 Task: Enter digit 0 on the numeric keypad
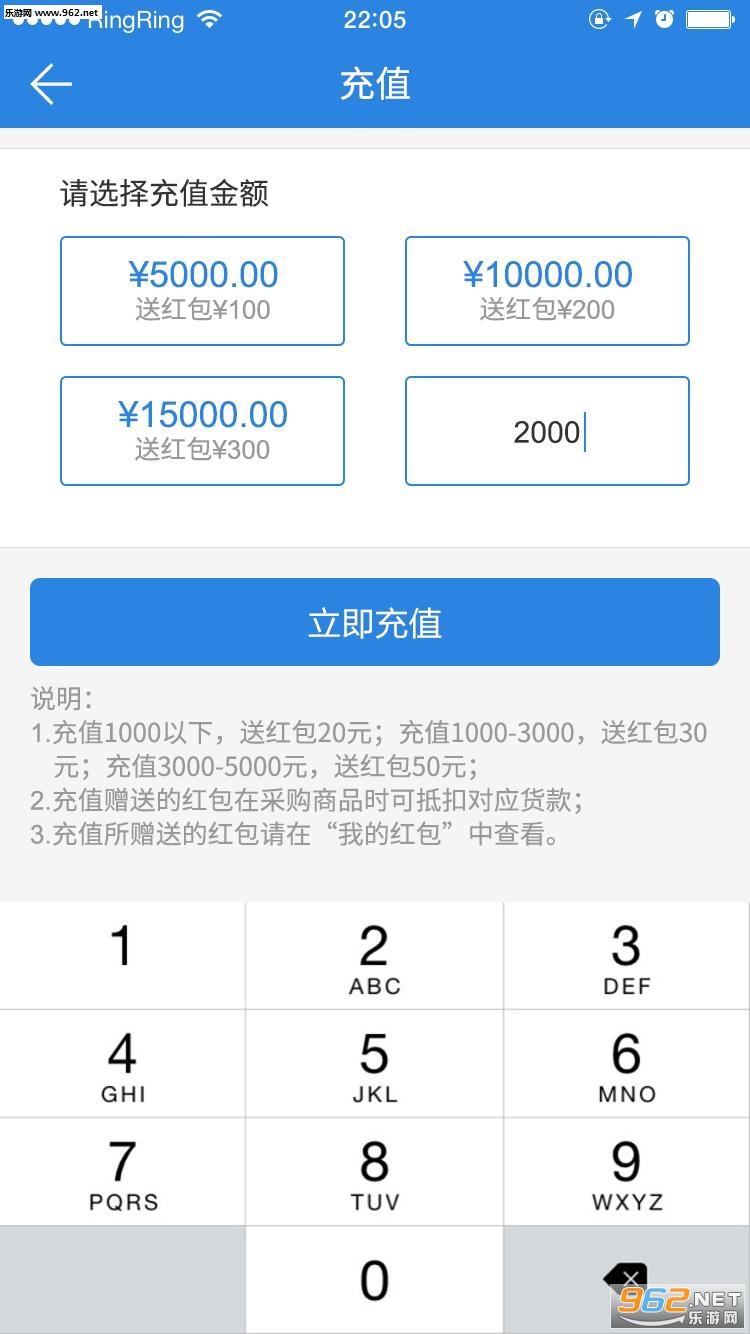coord(375,1279)
